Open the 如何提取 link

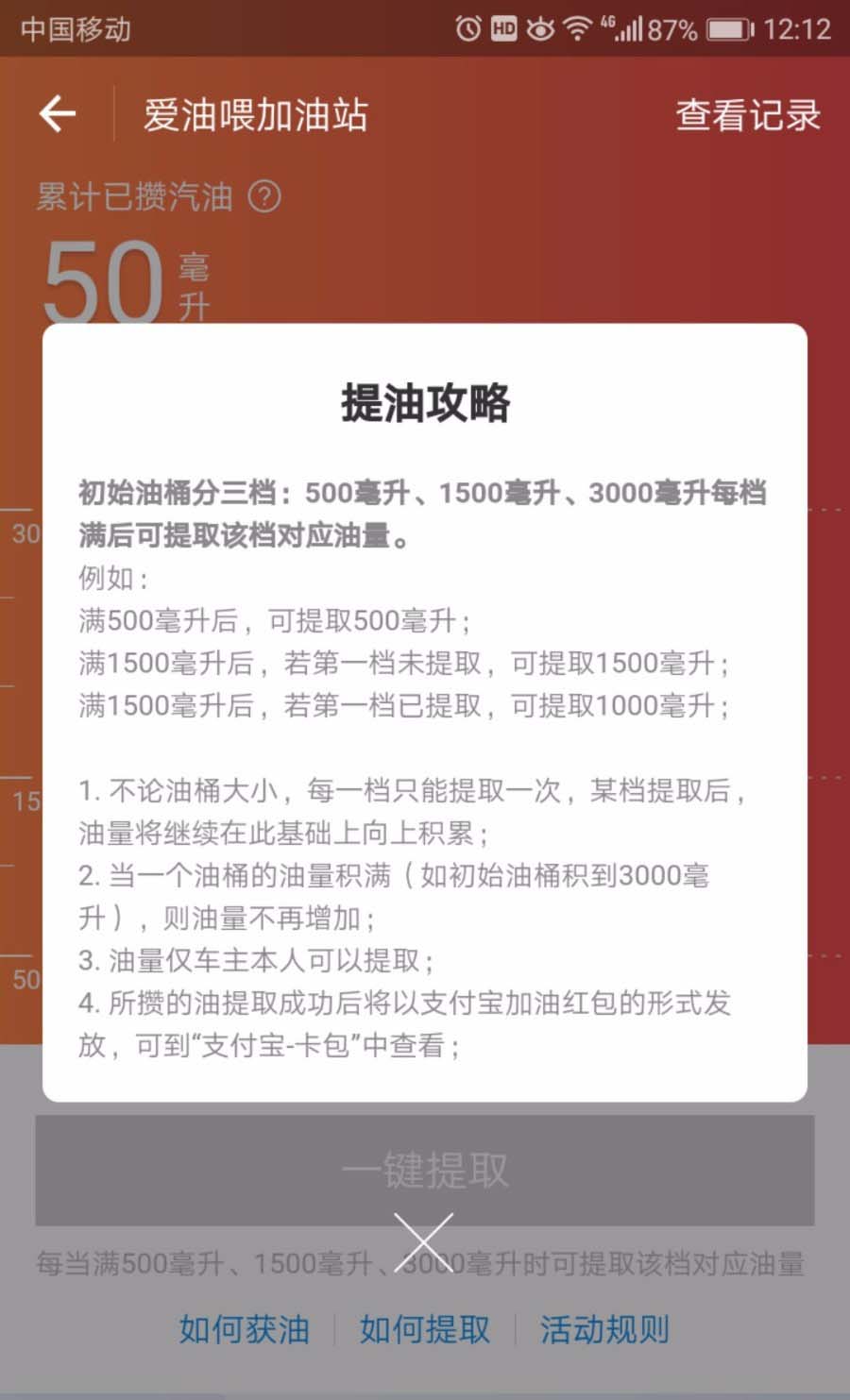[x=424, y=1329]
